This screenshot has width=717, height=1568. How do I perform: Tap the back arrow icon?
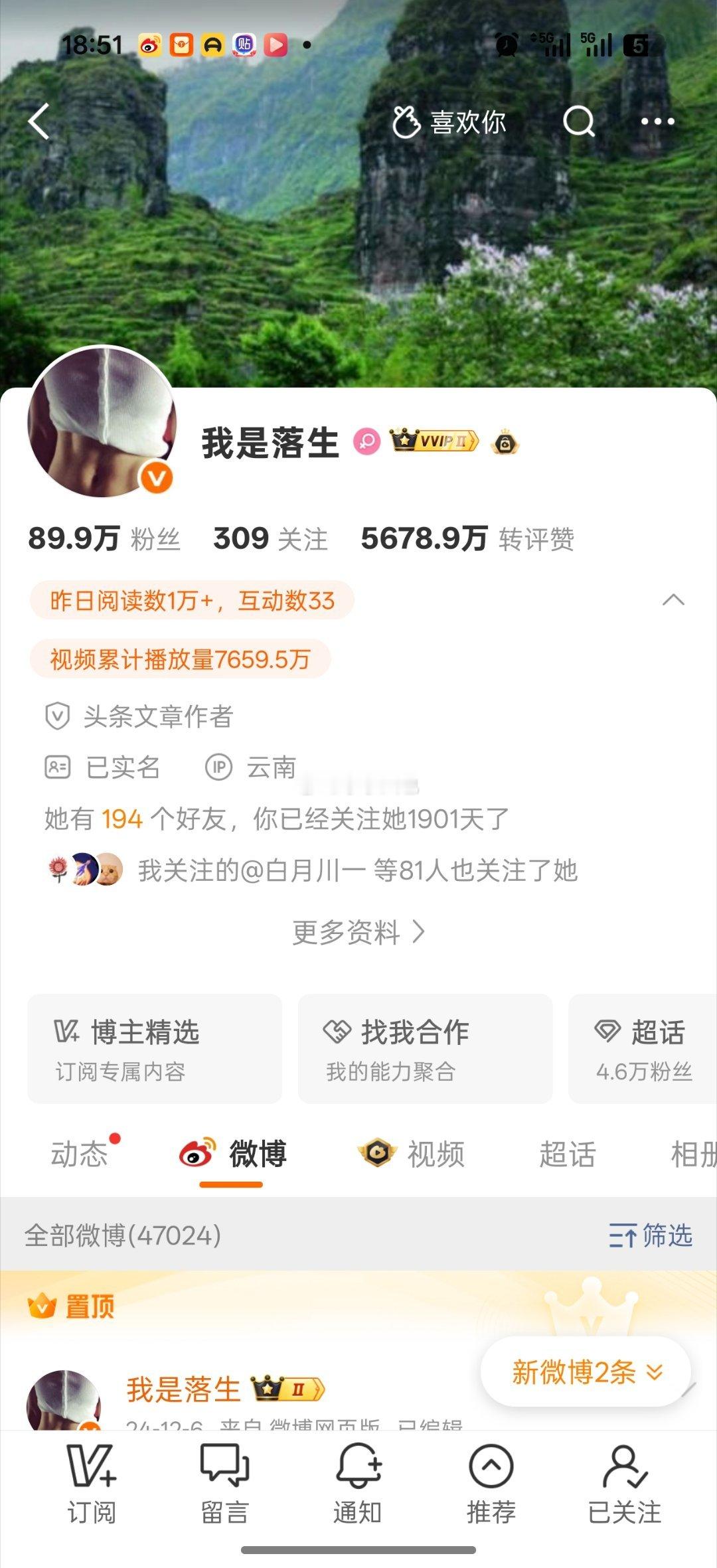(x=41, y=121)
